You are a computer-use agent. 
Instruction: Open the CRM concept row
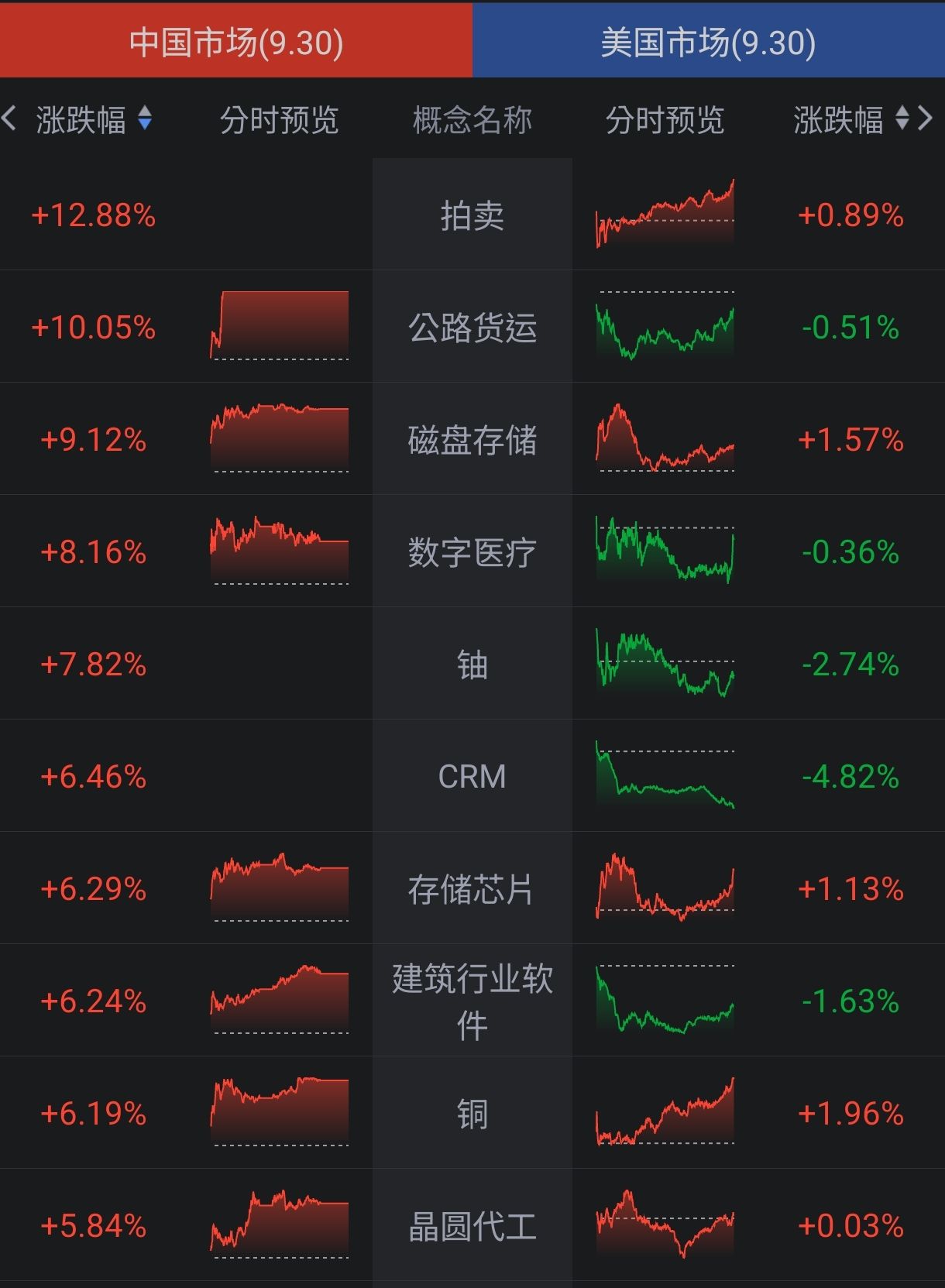click(472, 777)
